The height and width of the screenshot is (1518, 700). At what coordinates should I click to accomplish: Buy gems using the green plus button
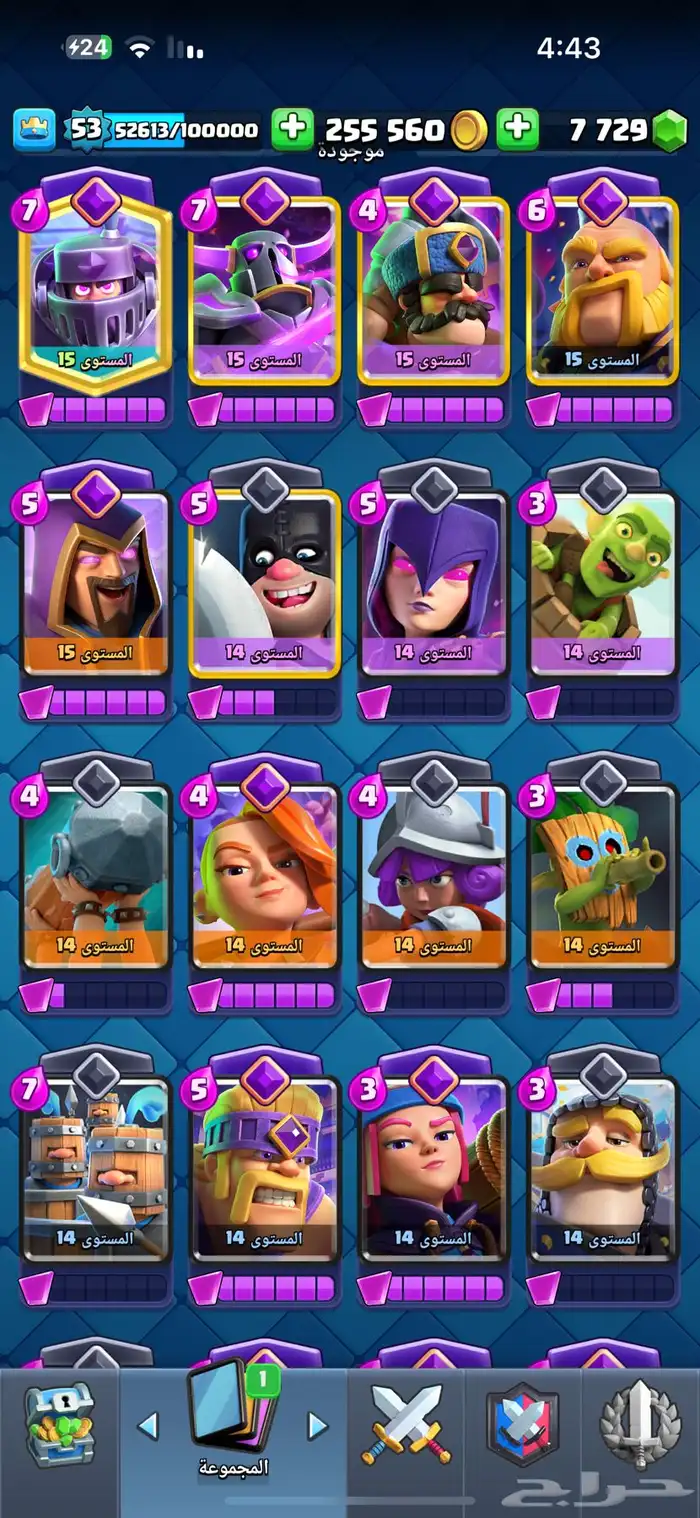coord(517,130)
